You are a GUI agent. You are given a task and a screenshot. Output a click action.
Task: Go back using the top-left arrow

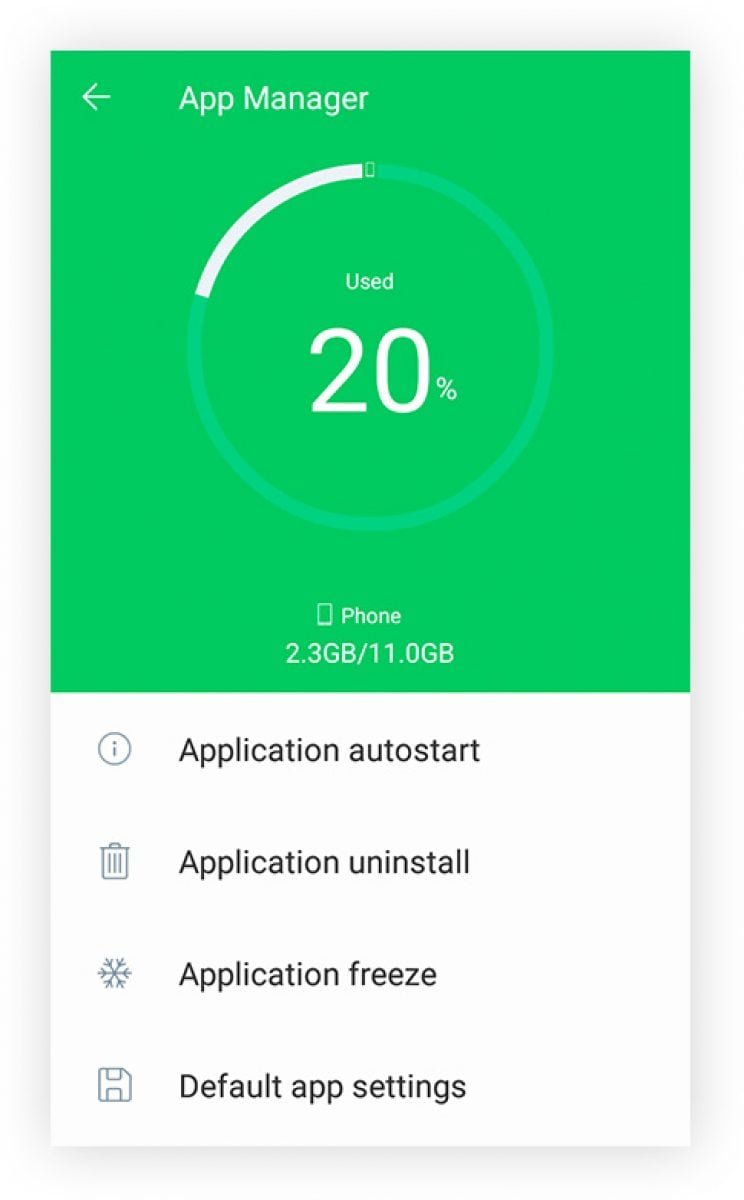96,97
